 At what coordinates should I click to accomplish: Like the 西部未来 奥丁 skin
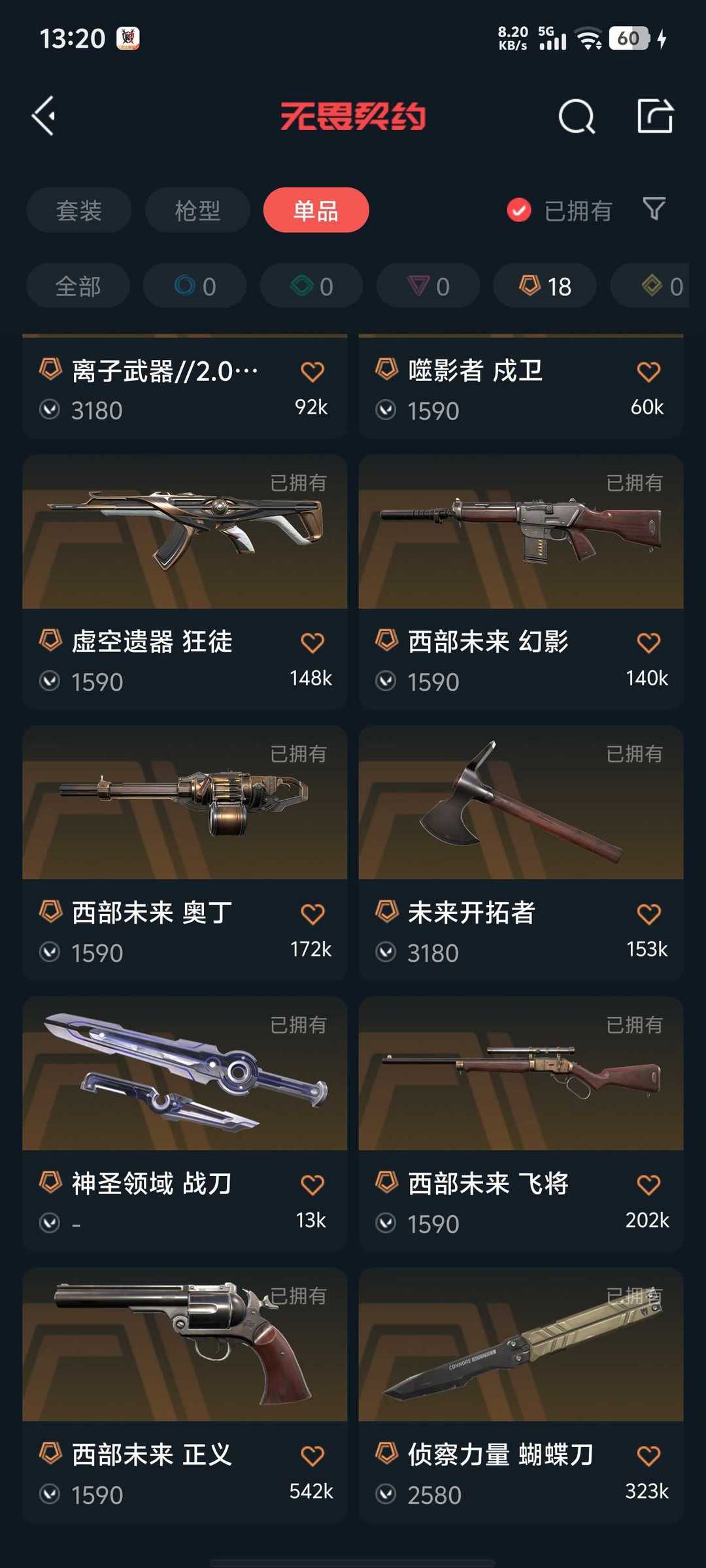tap(312, 914)
